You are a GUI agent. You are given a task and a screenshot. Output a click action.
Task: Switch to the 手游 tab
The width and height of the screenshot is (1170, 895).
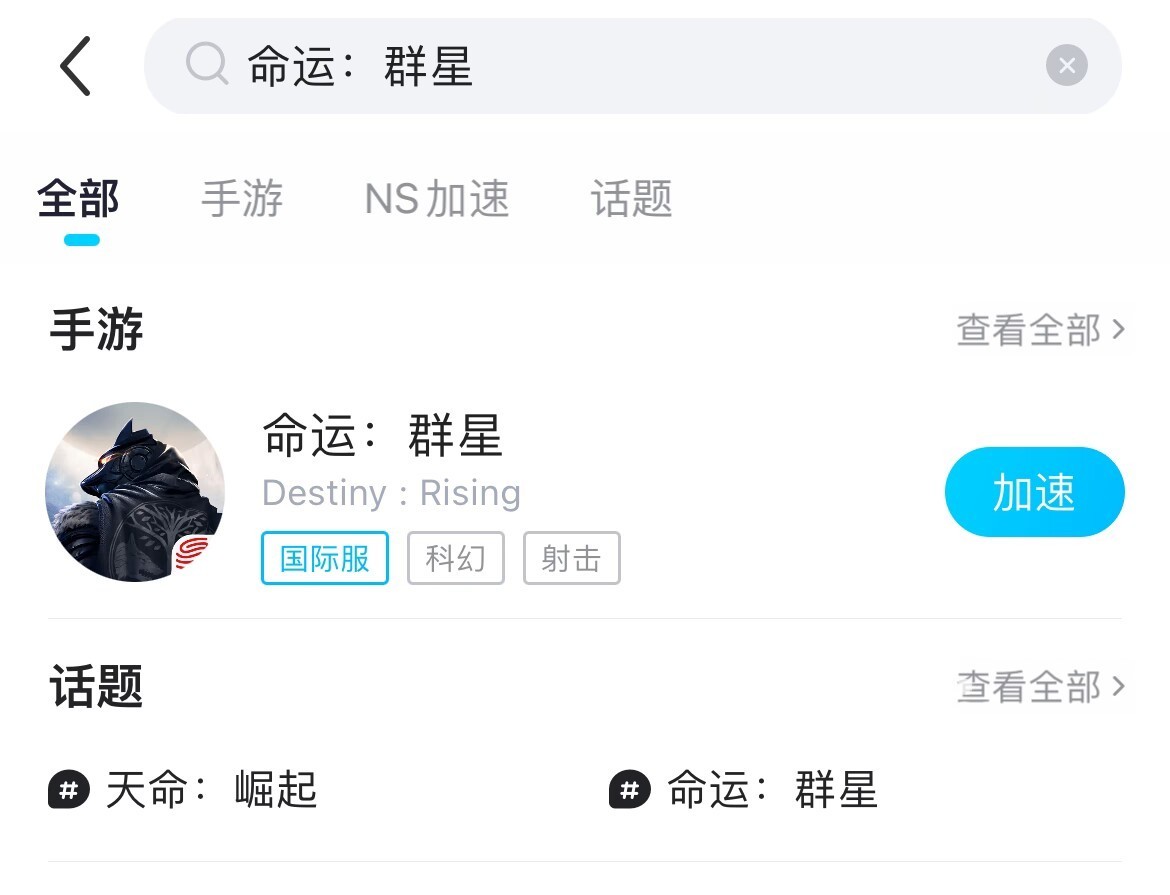242,199
